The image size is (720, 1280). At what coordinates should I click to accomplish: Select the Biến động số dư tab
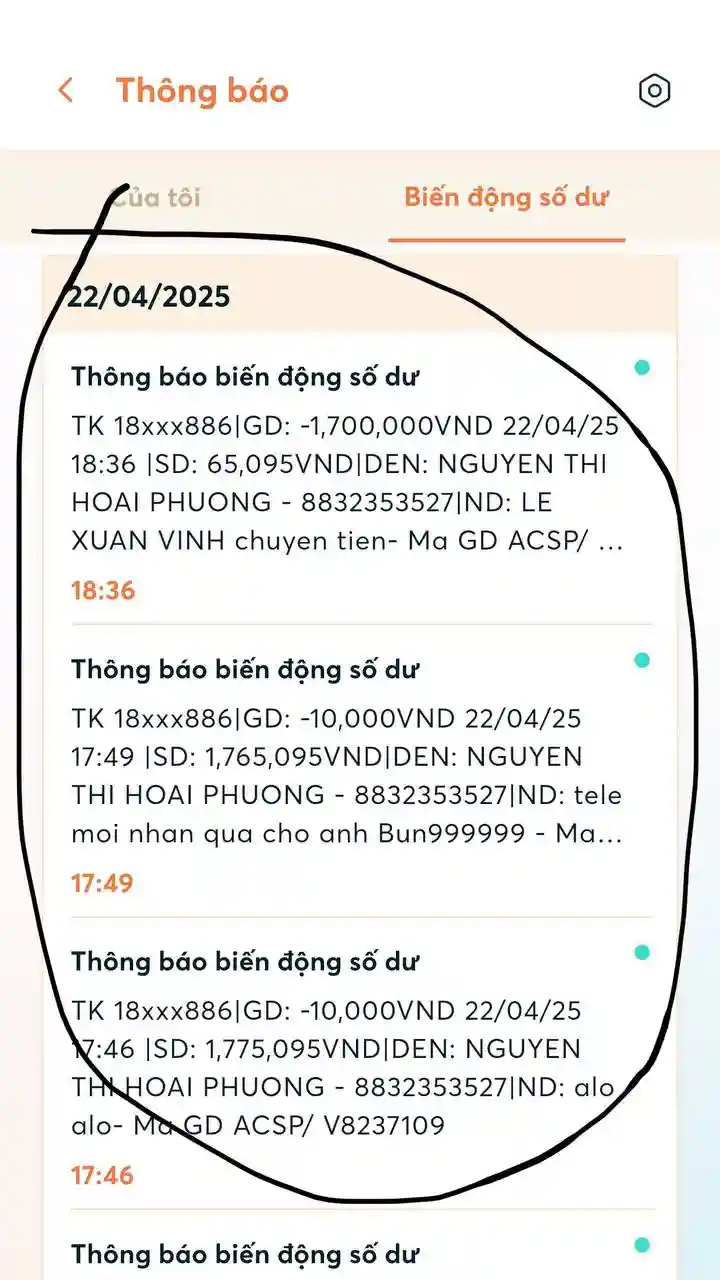pyautogui.click(x=506, y=197)
